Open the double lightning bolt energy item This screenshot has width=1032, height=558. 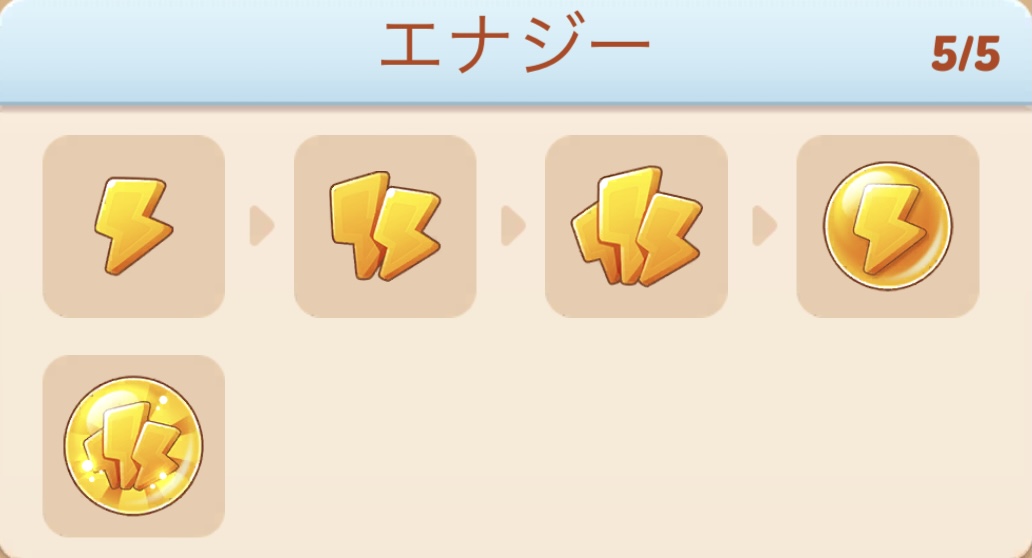coord(384,226)
